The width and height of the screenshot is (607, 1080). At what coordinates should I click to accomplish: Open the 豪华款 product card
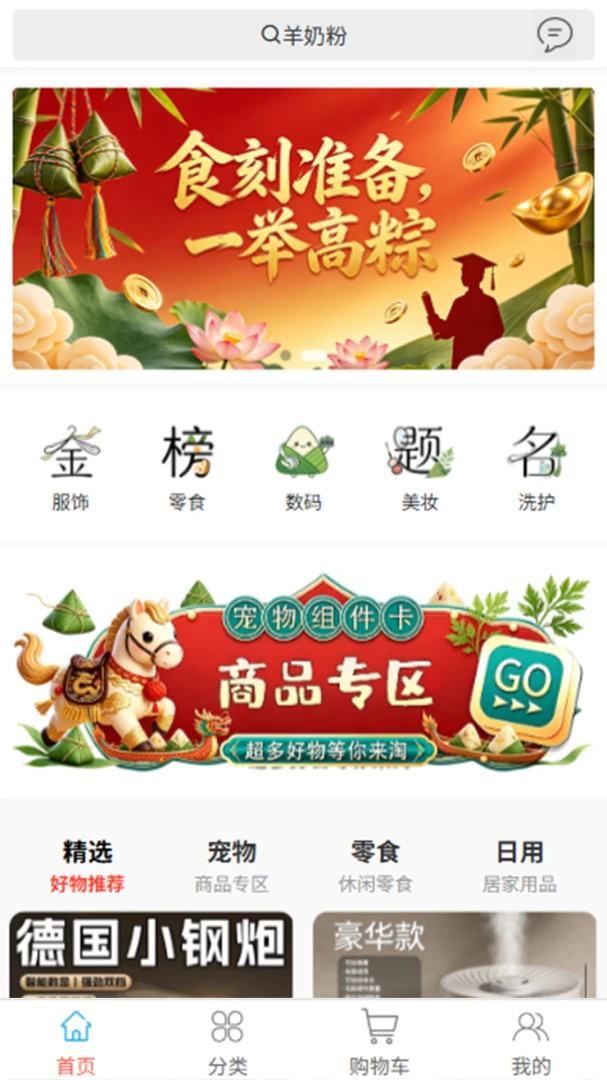coord(455,955)
